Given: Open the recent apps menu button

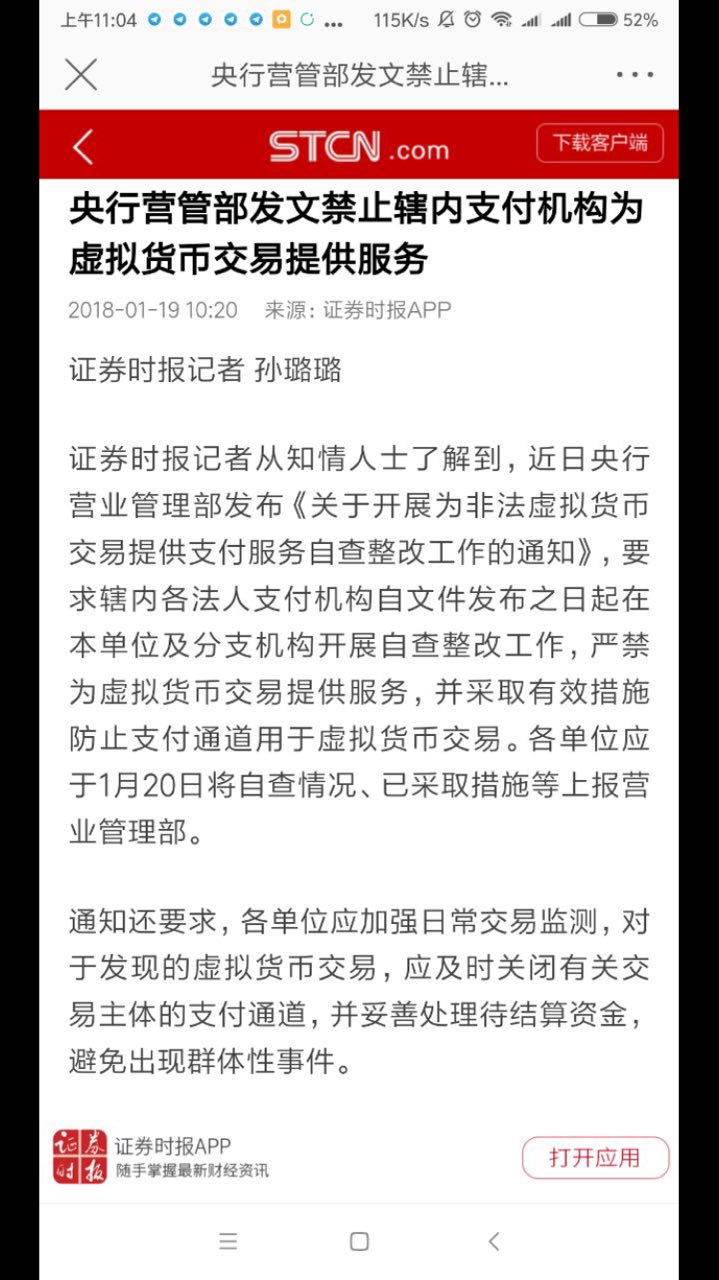Looking at the screenshot, I should [228, 1241].
